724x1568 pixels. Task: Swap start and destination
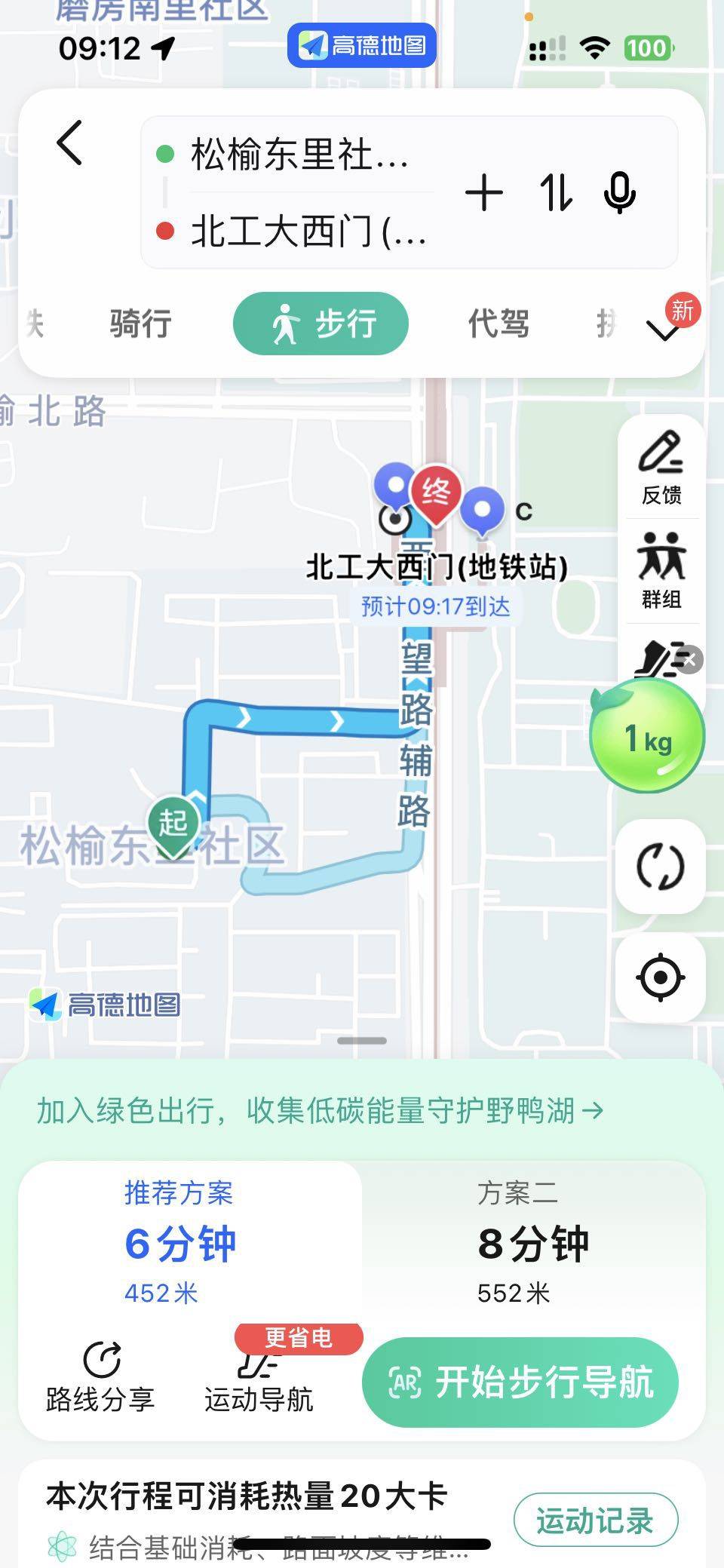556,194
